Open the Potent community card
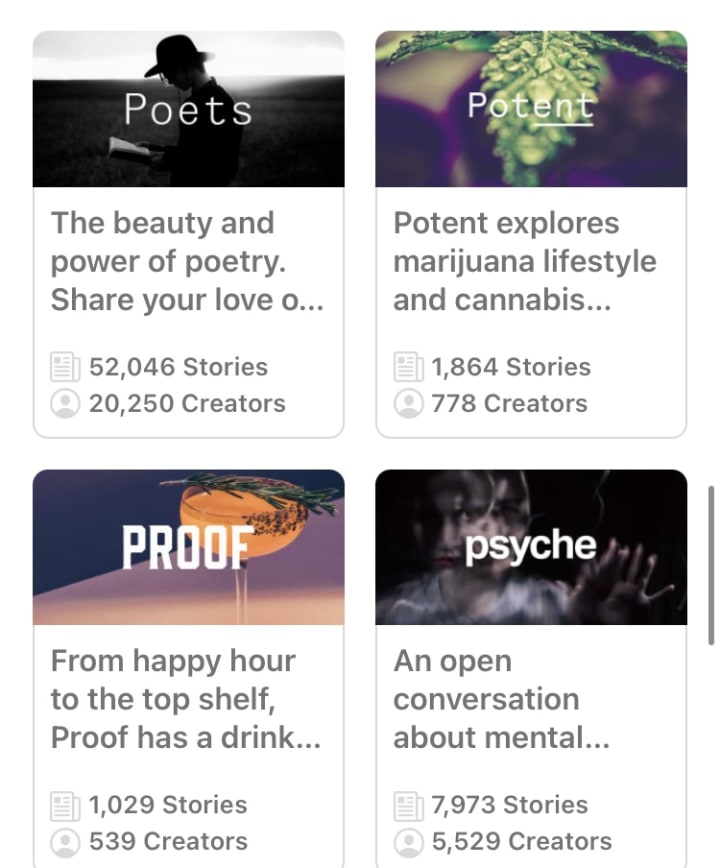 (531, 235)
